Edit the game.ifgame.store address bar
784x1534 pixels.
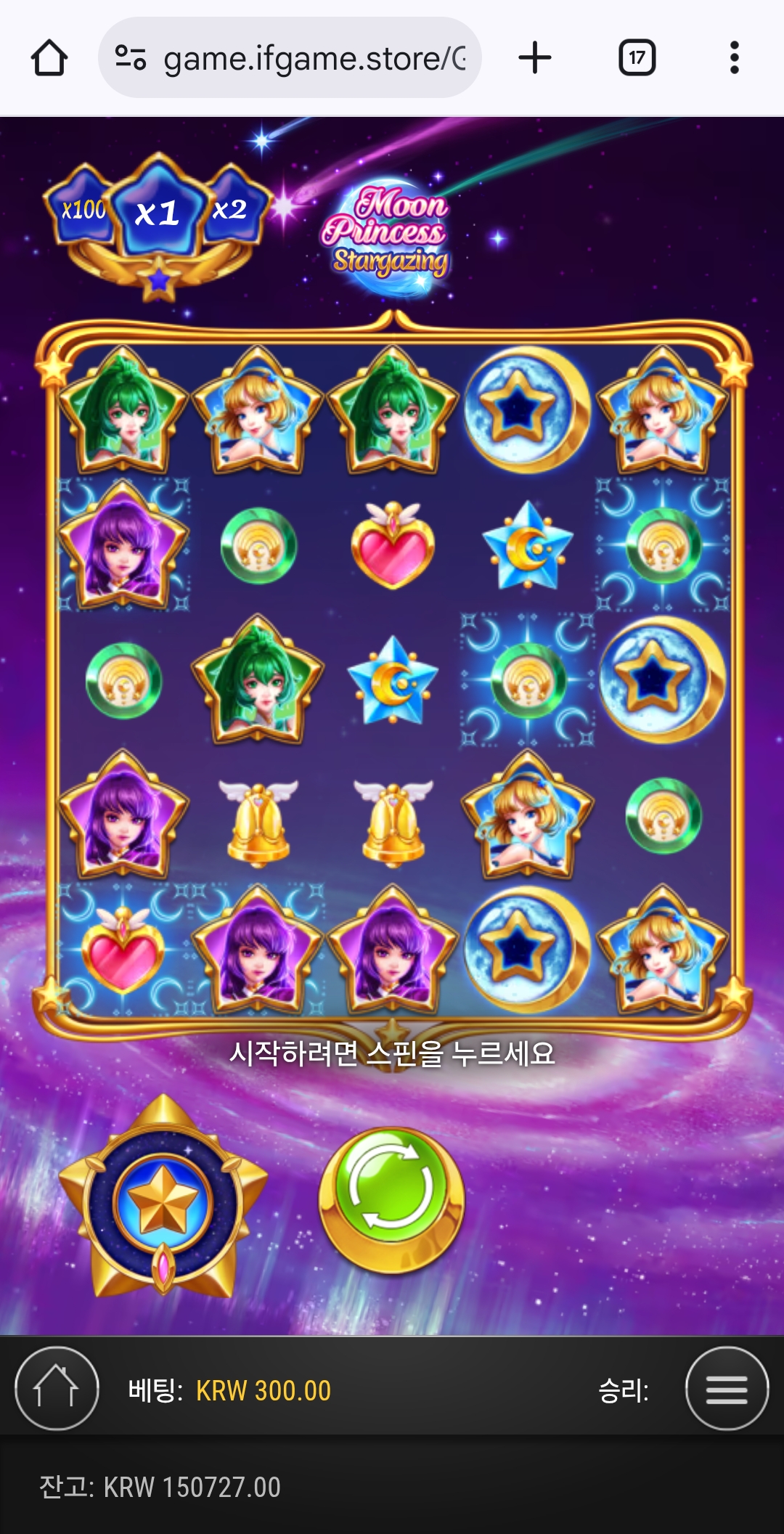tap(314, 58)
